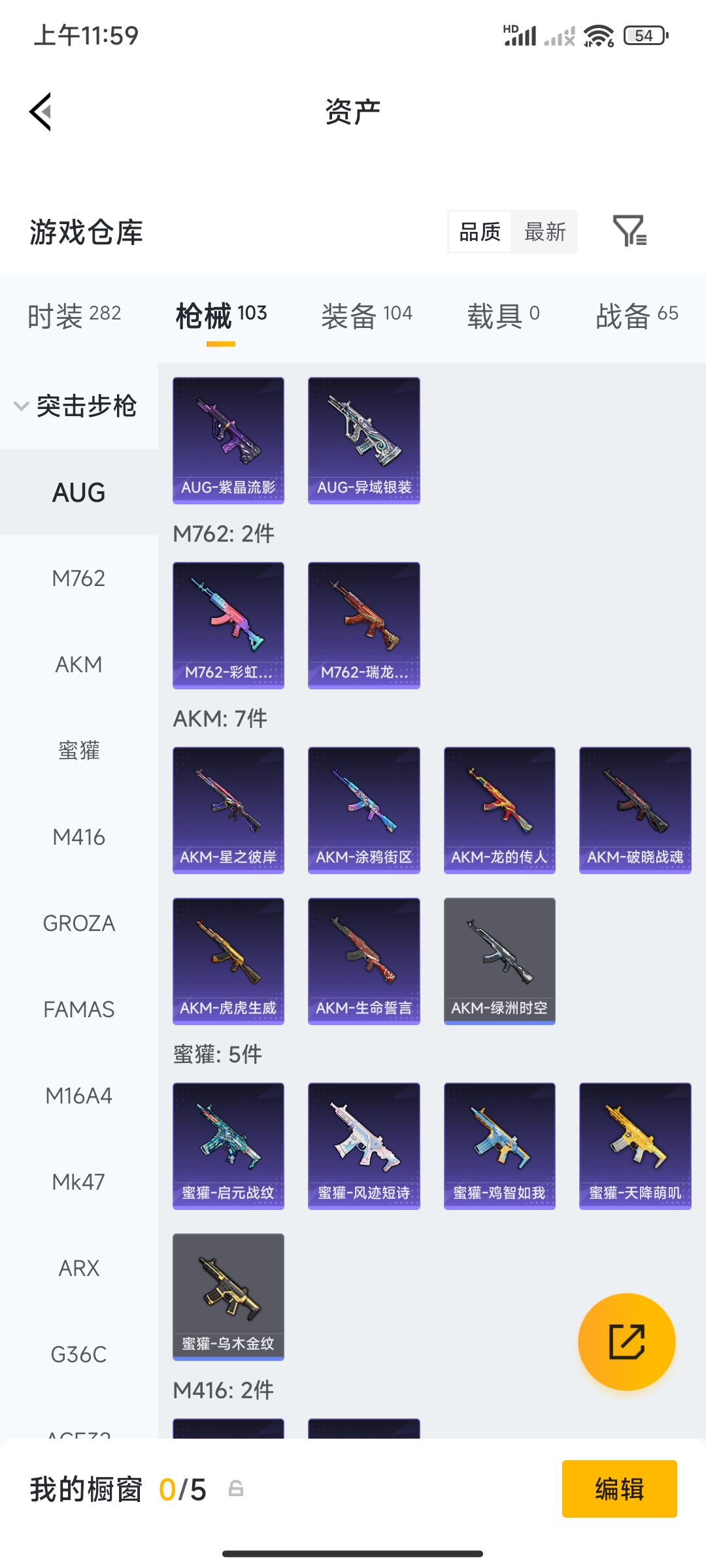Select the 蜜獾-乌木金纹 weapon skin
The height and width of the screenshot is (1568, 706).
pyautogui.click(x=227, y=1297)
